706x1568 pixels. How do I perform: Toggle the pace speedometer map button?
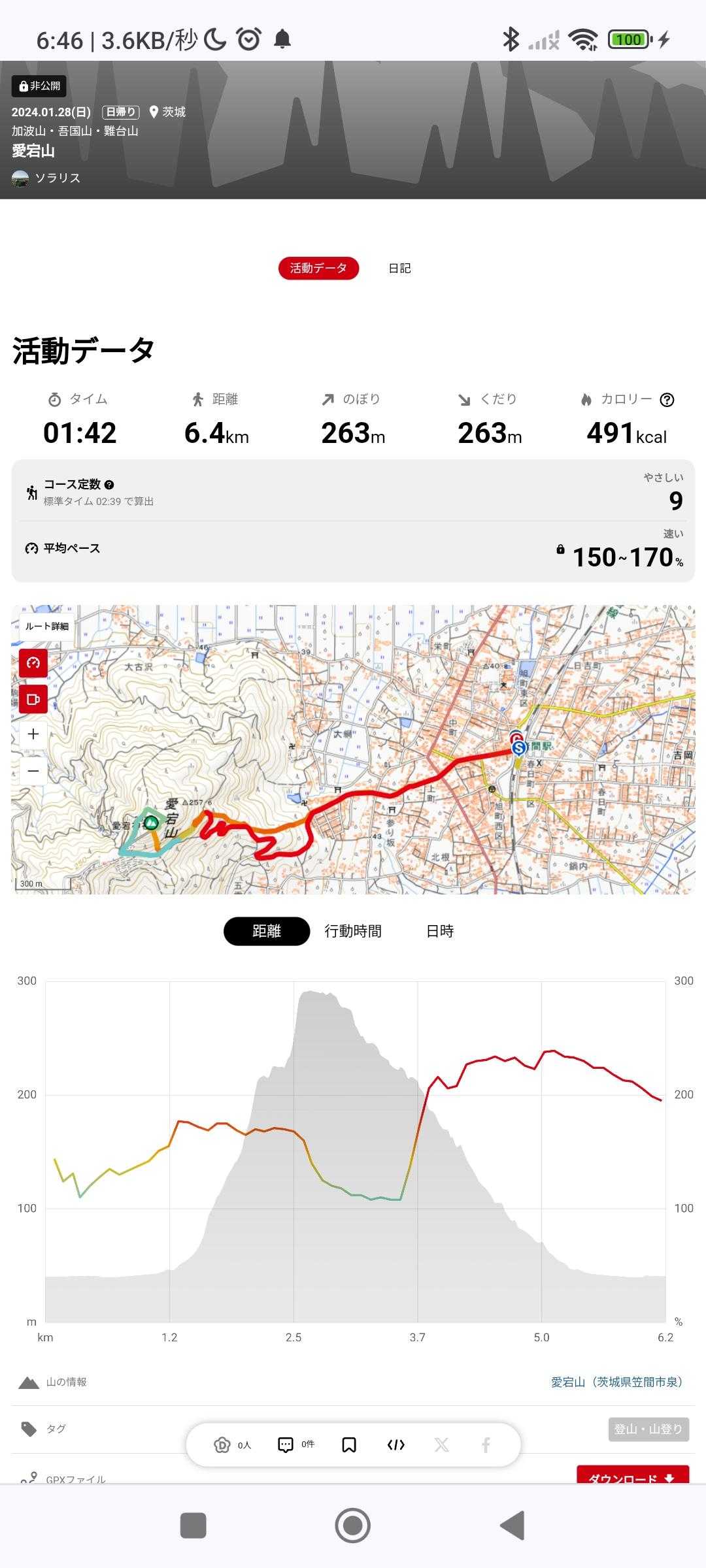point(33,662)
